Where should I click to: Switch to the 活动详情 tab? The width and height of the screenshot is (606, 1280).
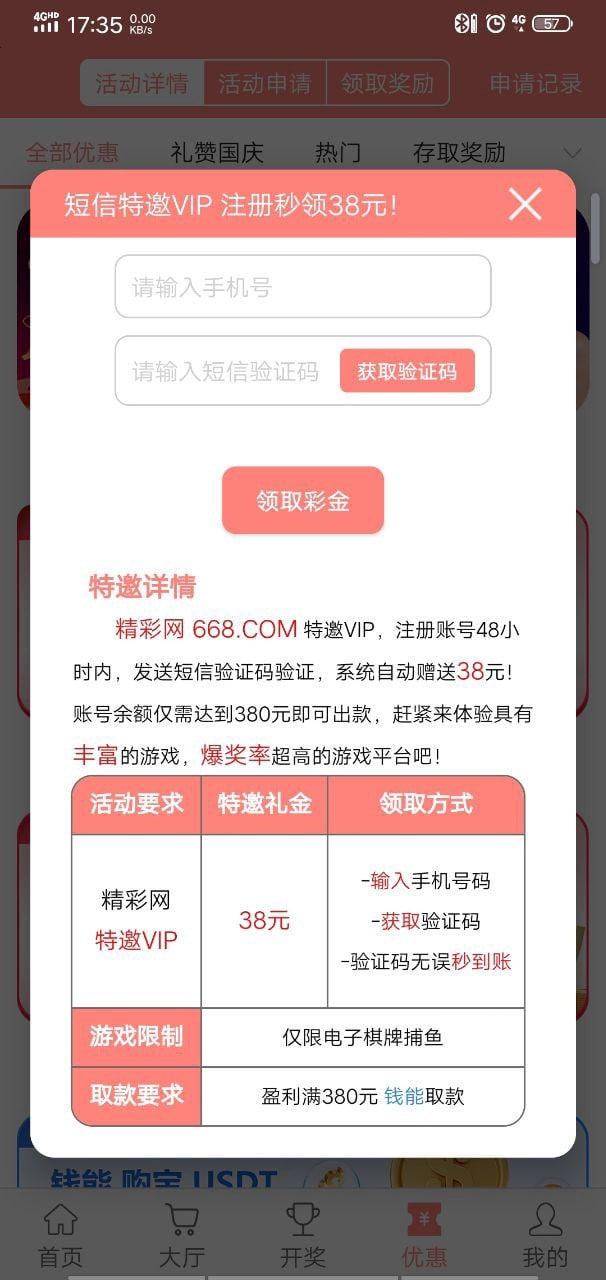pyautogui.click(x=142, y=83)
